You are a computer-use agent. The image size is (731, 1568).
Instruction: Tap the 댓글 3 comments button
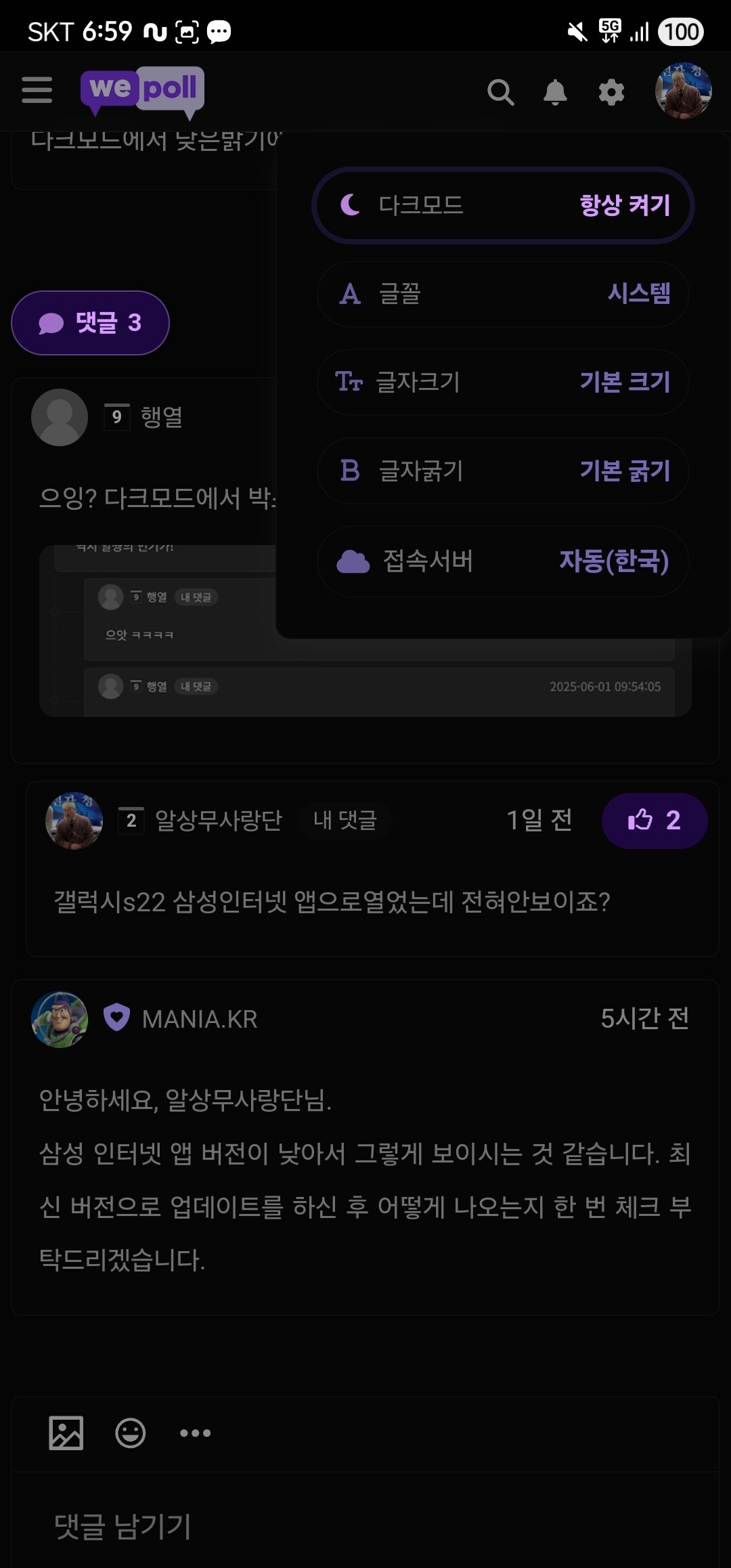click(x=90, y=323)
